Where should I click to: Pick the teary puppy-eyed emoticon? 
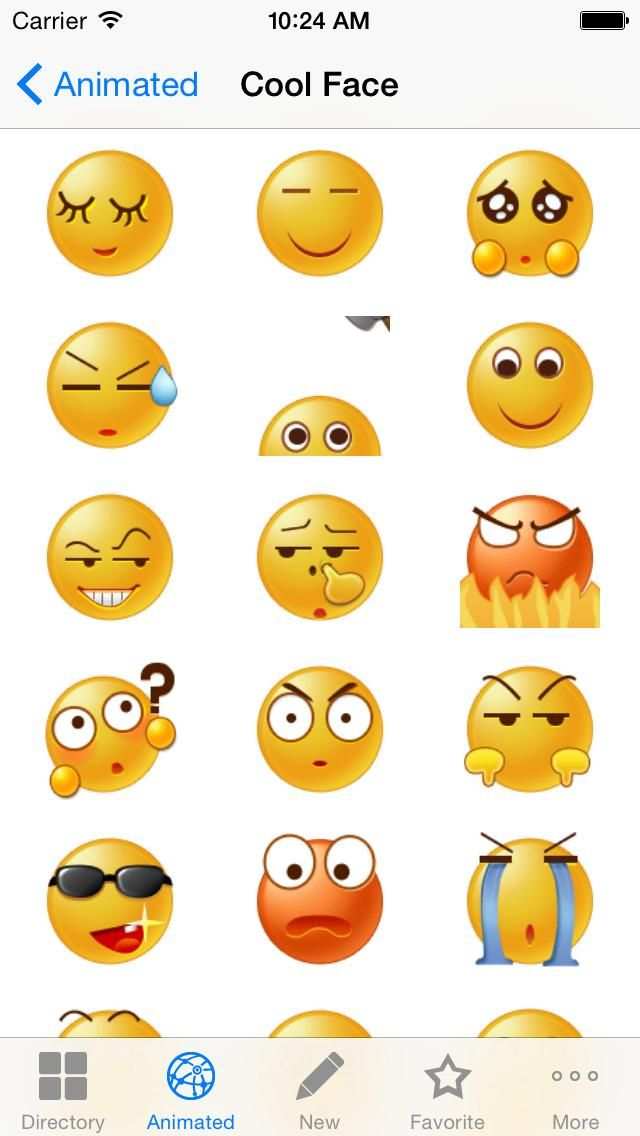point(530,213)
